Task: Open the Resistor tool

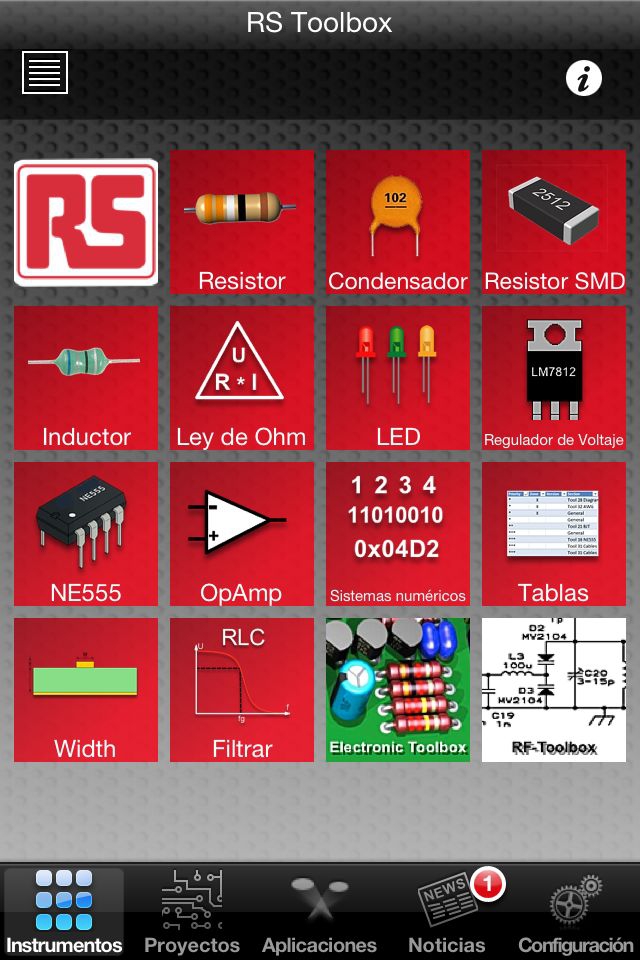Action: coord(242,222)
